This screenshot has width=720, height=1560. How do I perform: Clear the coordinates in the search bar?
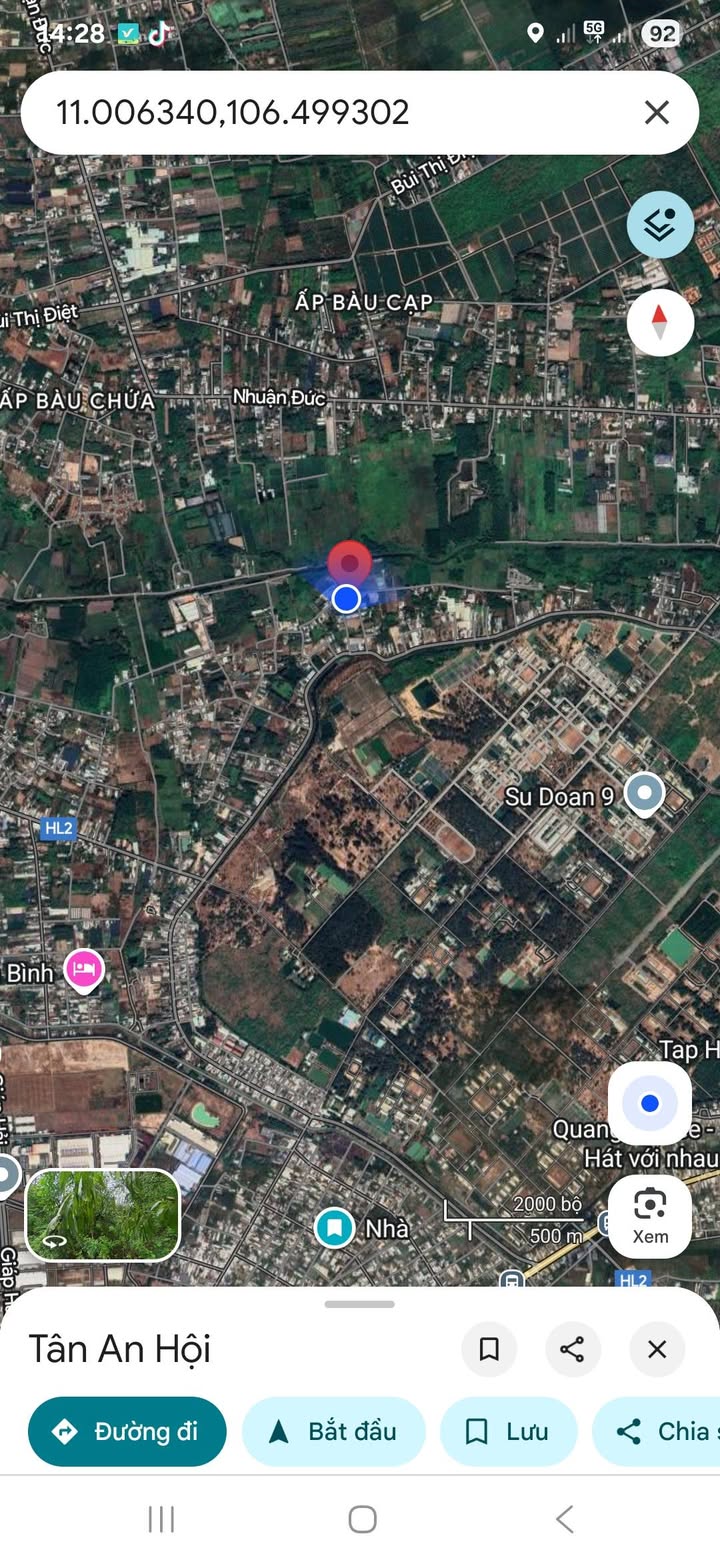[x=656, y=112]
